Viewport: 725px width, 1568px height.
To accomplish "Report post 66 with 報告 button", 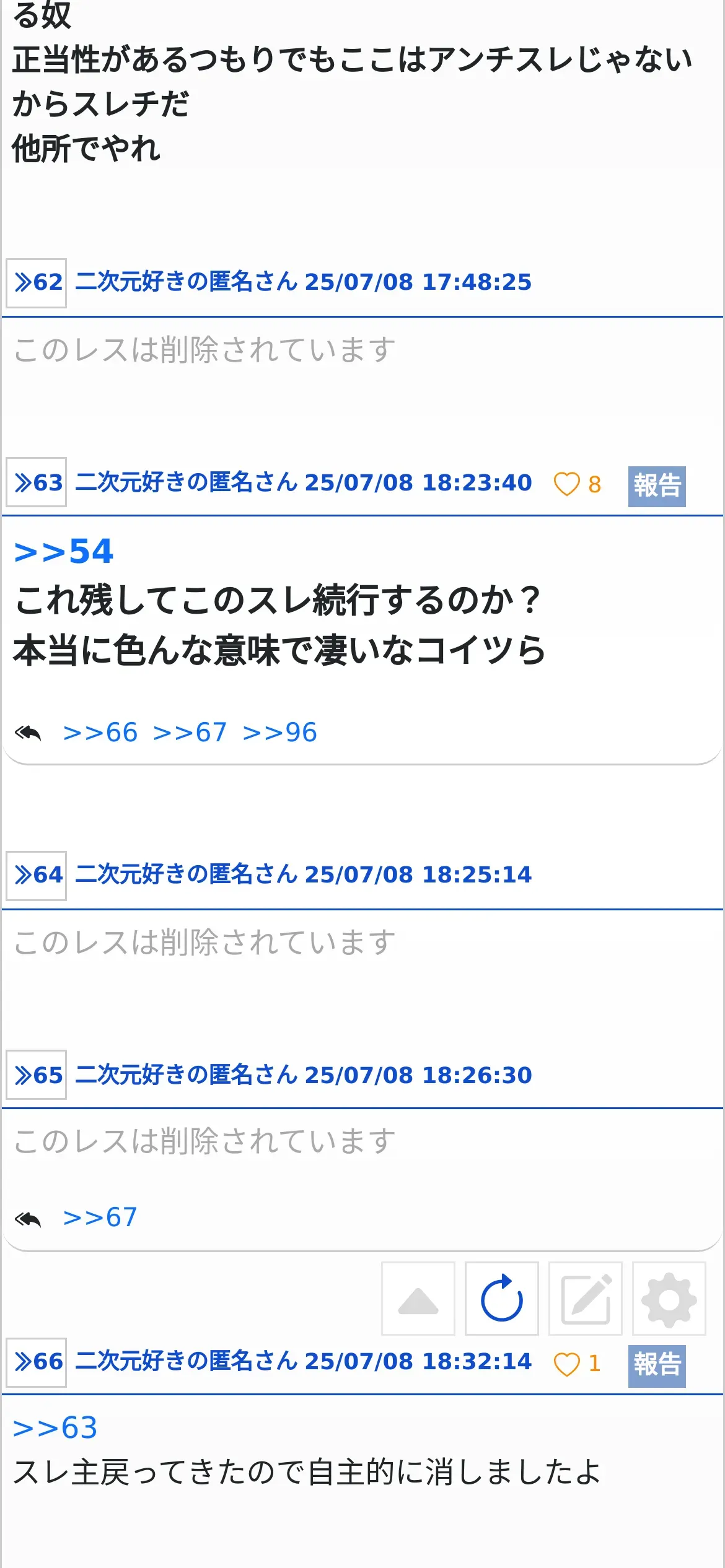I will 657,1365.
